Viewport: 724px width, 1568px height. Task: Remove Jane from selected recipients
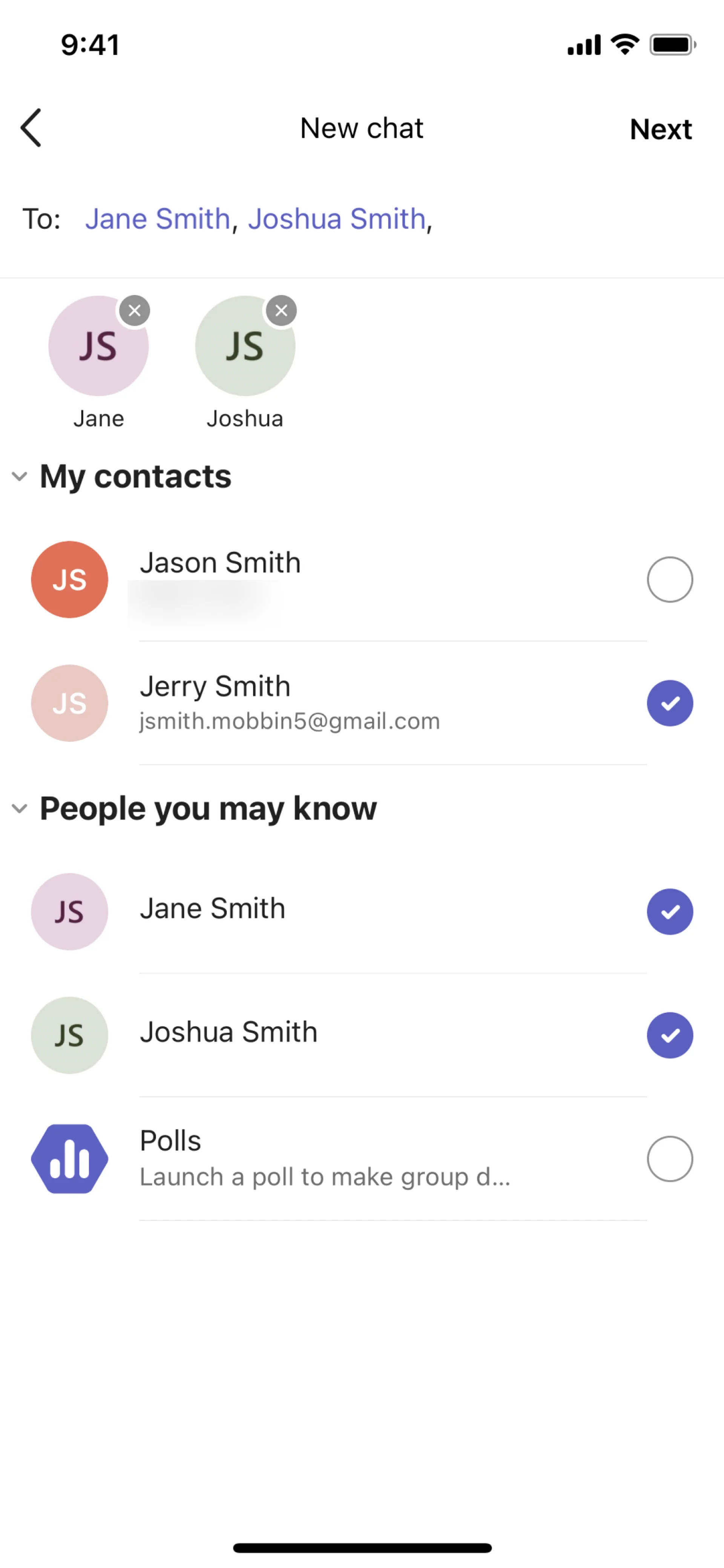click(x=135, y=311)
